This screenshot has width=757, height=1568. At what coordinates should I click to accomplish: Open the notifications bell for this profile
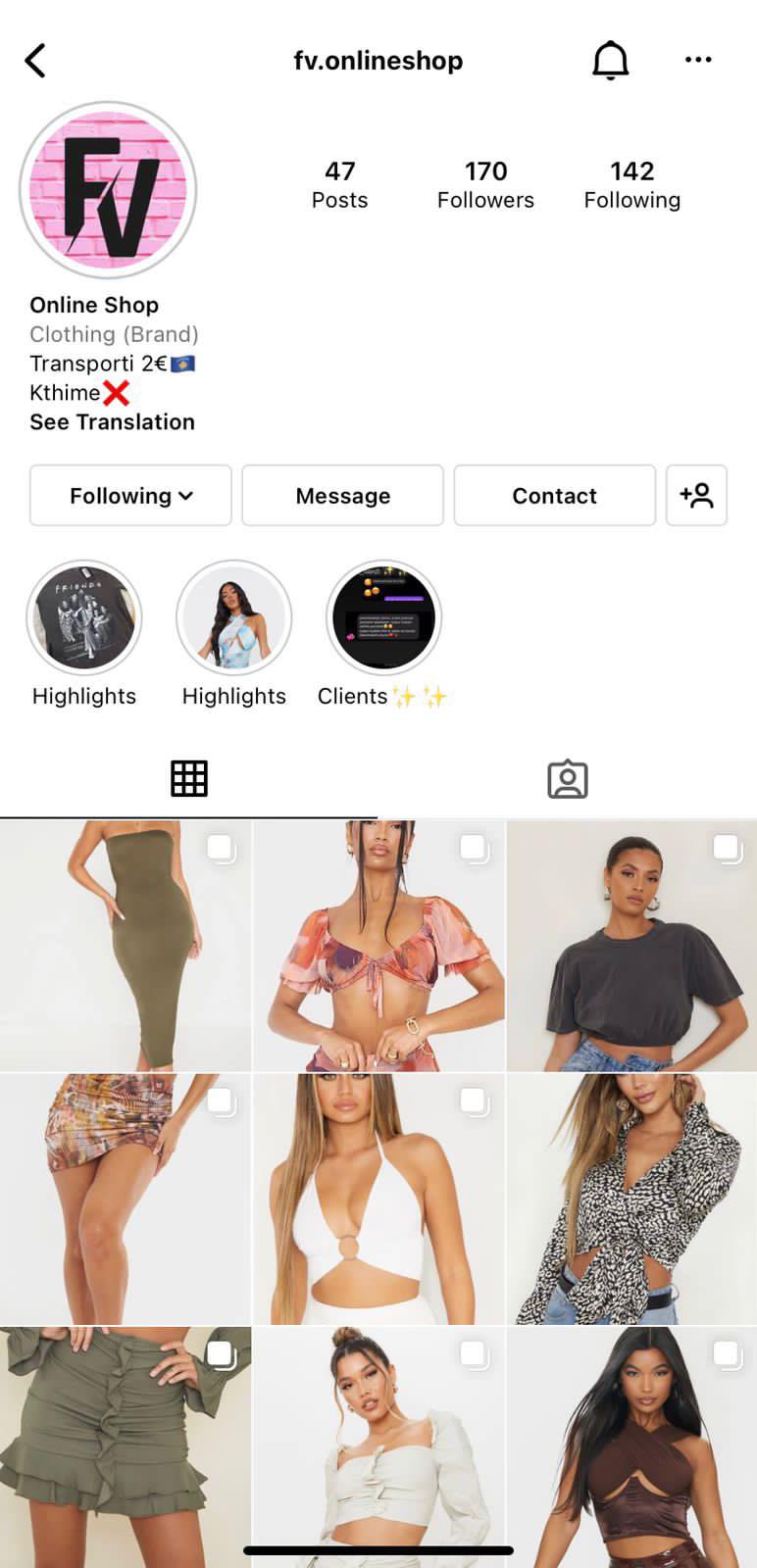[610, 61]
